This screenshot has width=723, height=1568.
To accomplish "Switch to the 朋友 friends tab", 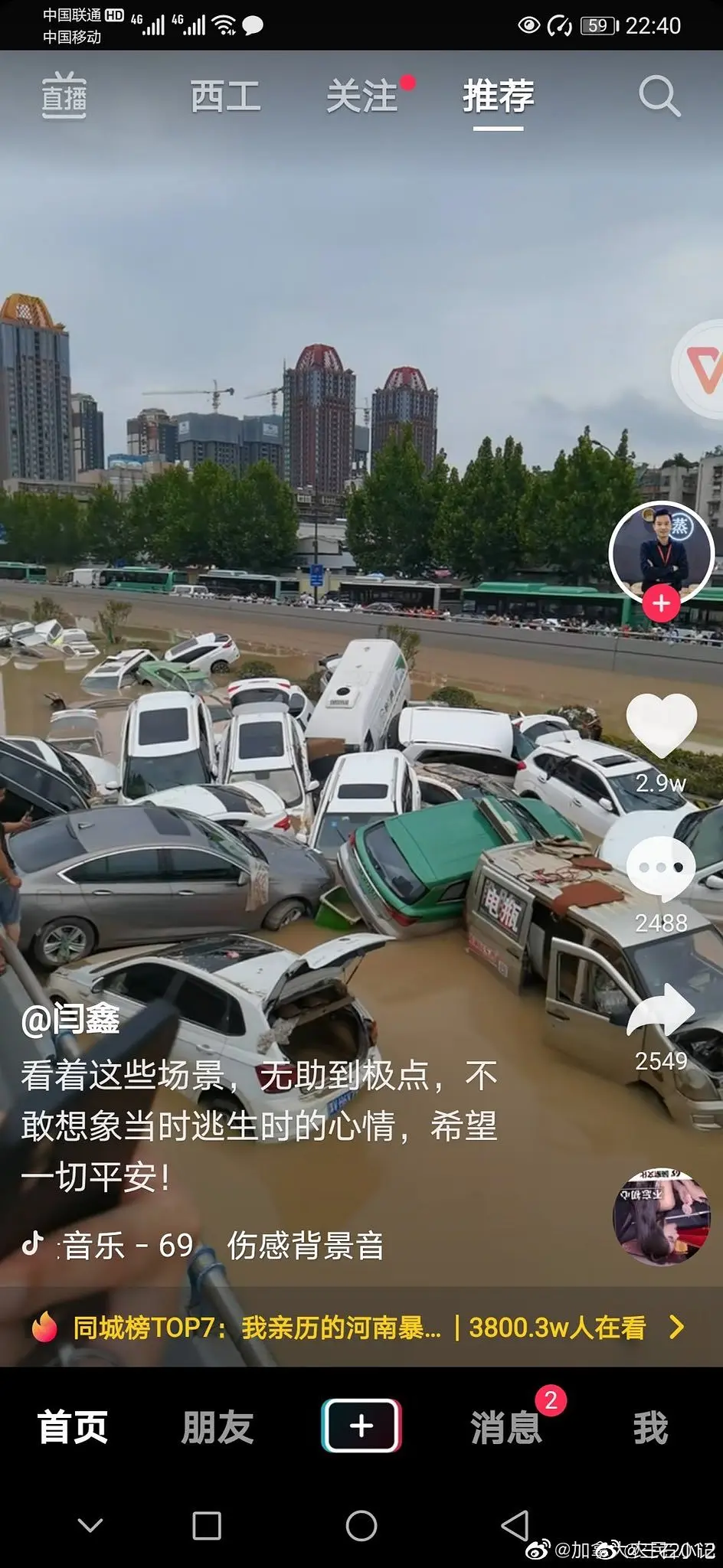I will coord(217,1427).
